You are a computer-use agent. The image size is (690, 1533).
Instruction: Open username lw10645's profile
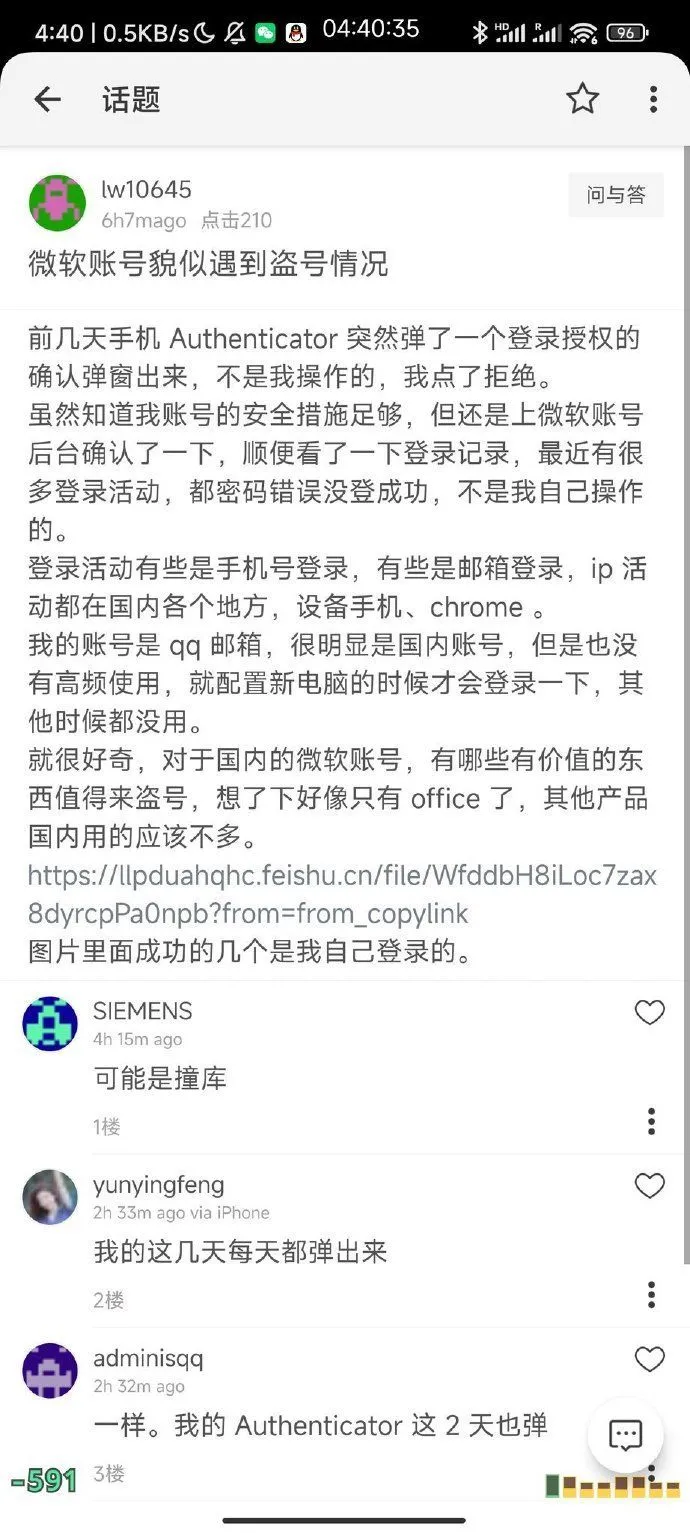[x=146, y=190]
